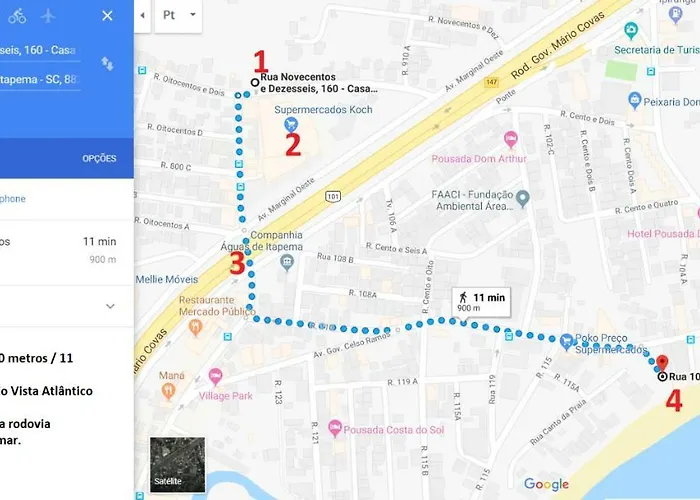Select the red destination pin

(661, 364)
